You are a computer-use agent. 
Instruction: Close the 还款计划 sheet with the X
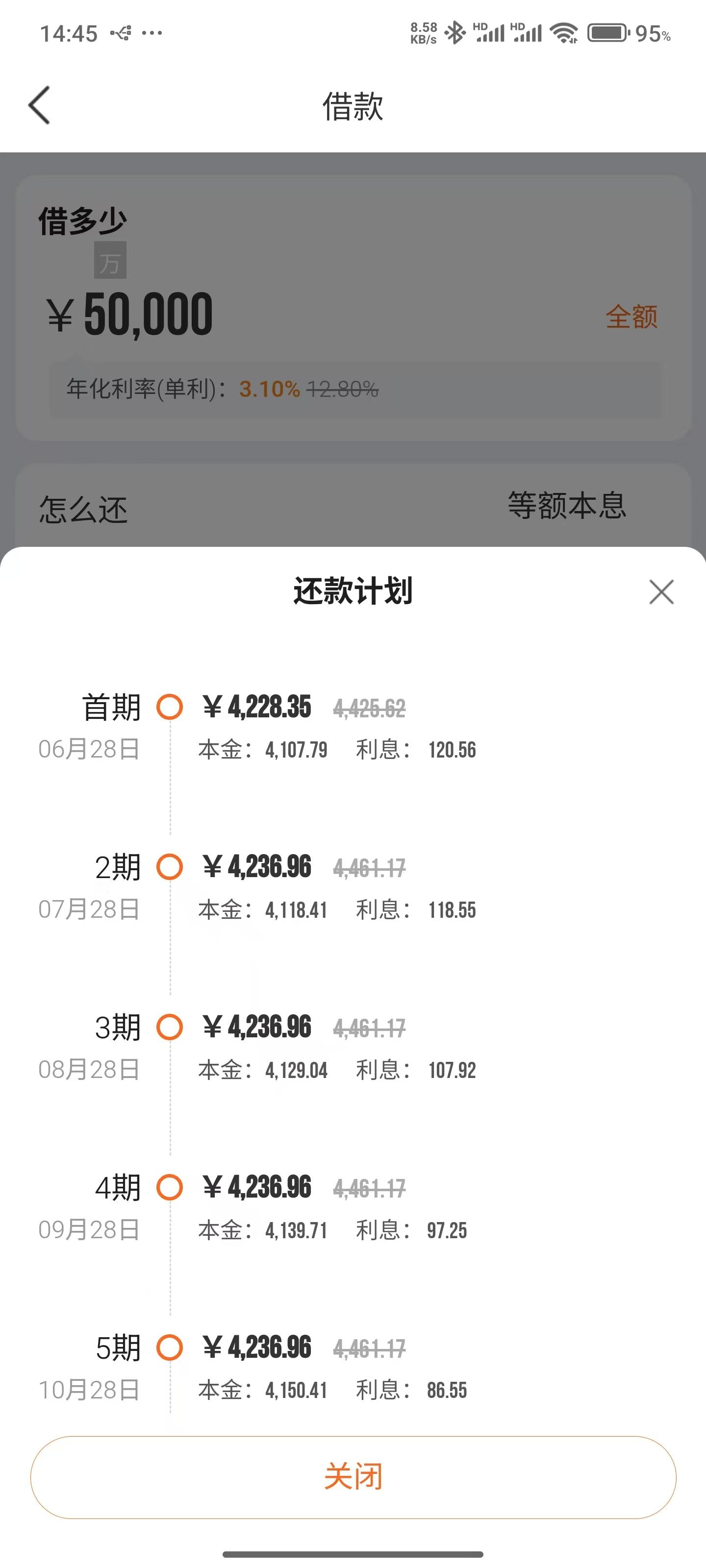(661, 591)
